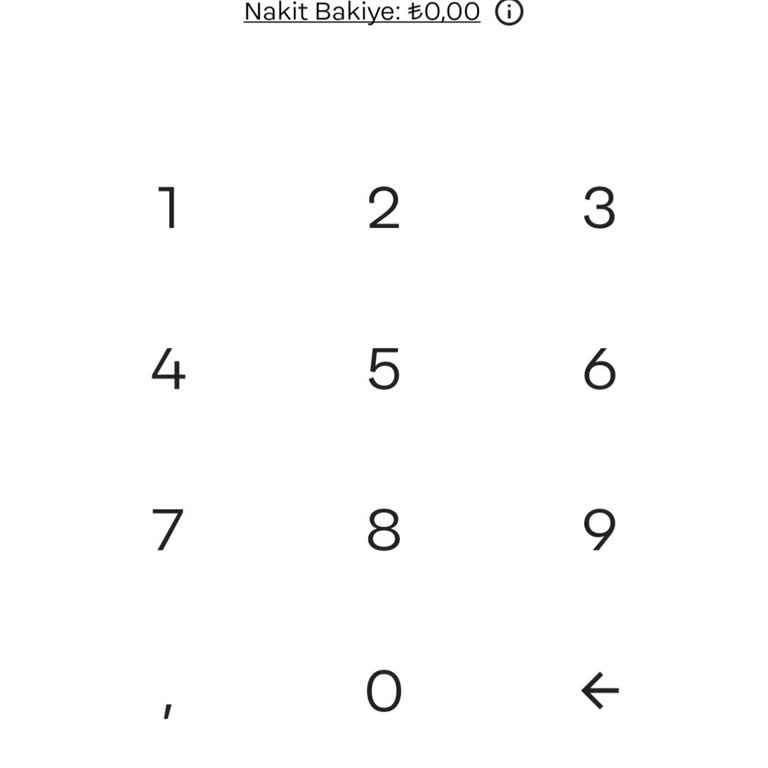
Task: Enter digit 1 on the keypad
Action: [169, 208]
